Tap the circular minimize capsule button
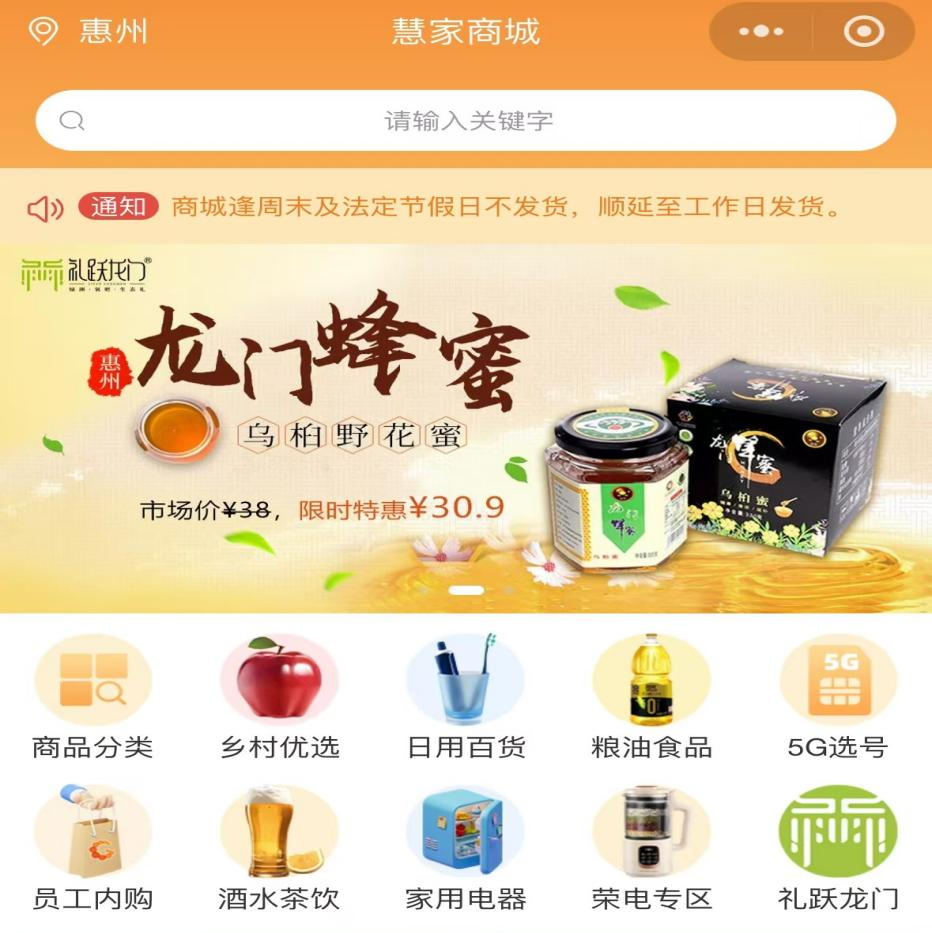932x933 pixels. tap(862, 31)
